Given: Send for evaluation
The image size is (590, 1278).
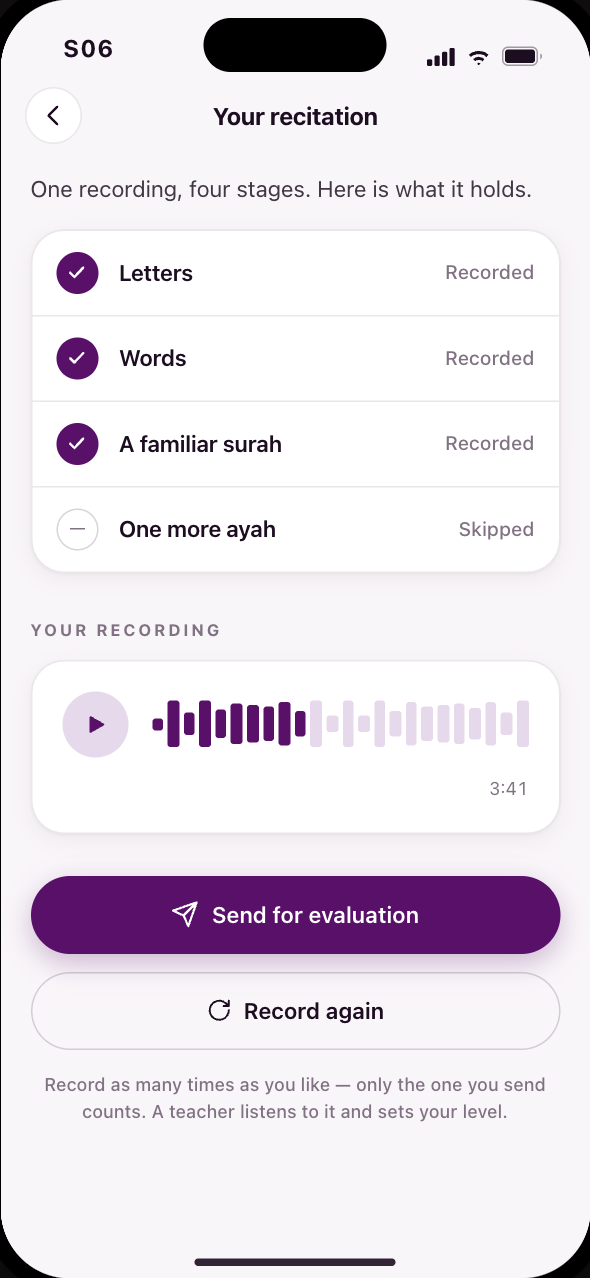Looking at the screenshot, I should point(295,915).
